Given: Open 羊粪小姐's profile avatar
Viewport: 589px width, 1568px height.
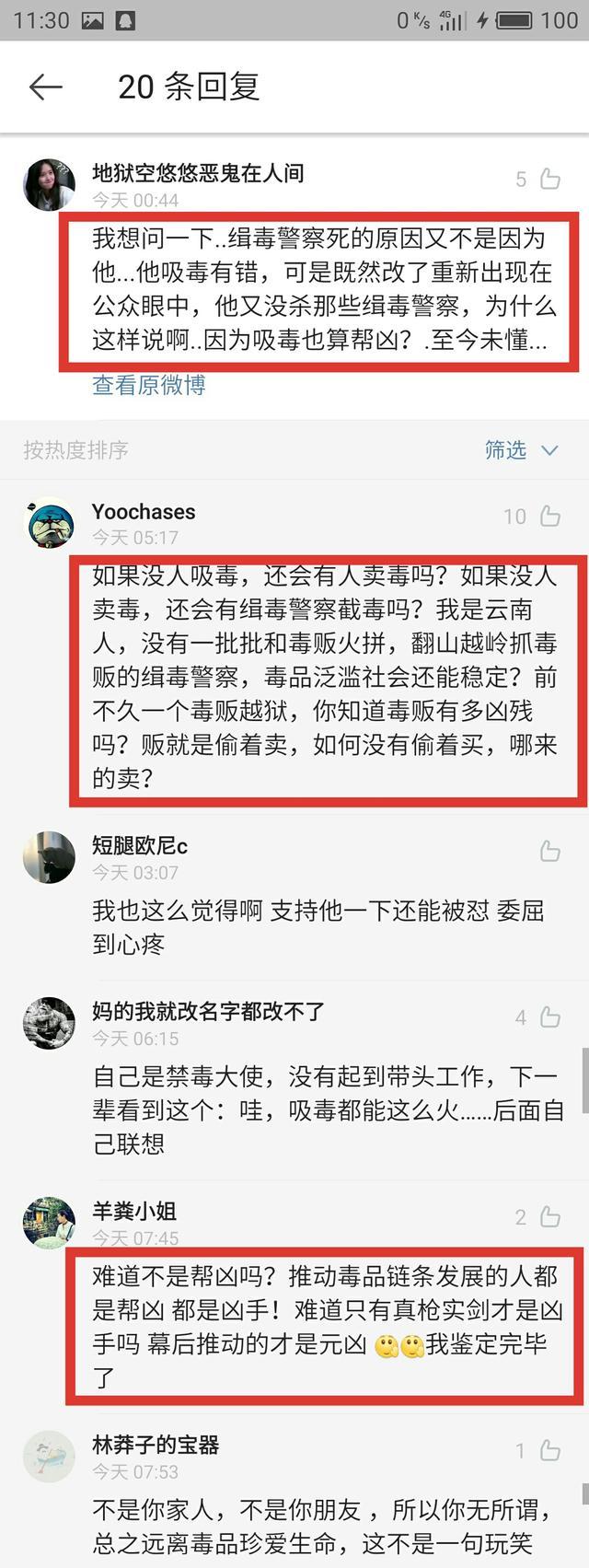Looking at the screenshot, I should [x=49, y=1223].
